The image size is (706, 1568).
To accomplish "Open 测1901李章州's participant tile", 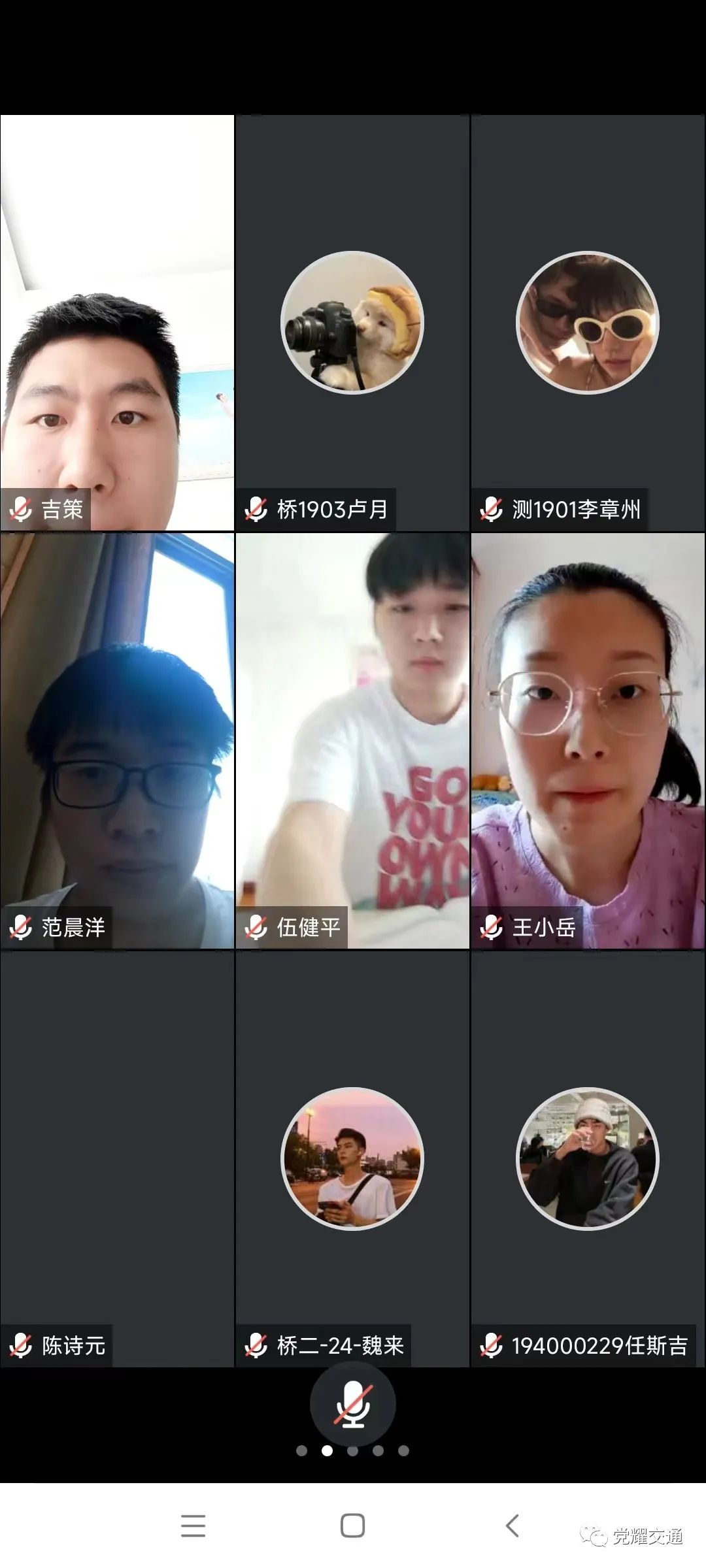I will click(x=588, y=323).
